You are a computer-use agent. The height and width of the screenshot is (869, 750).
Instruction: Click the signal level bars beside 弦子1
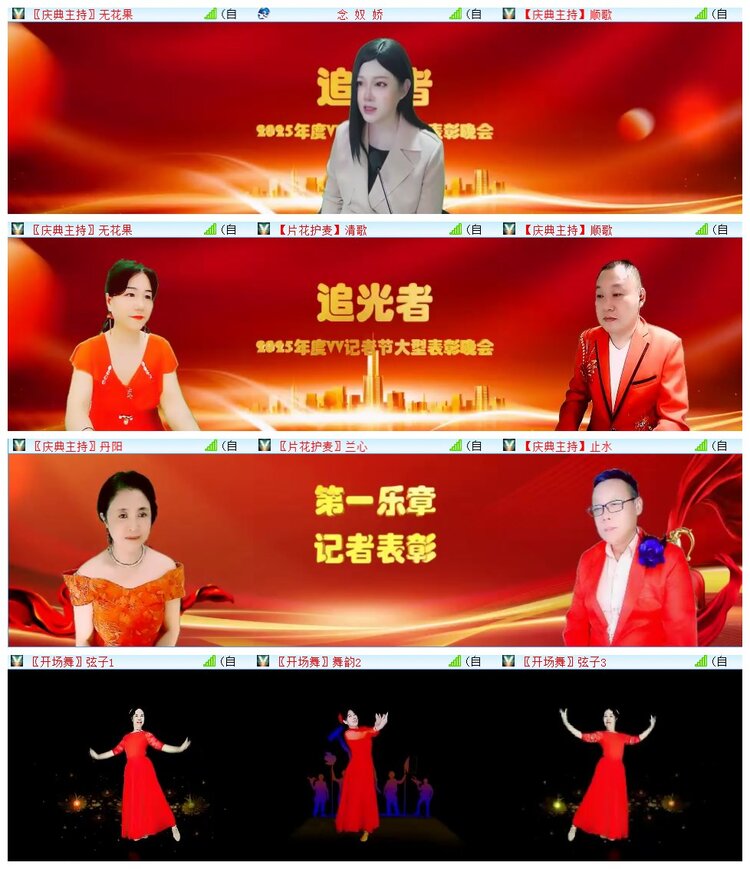point(208,662)
